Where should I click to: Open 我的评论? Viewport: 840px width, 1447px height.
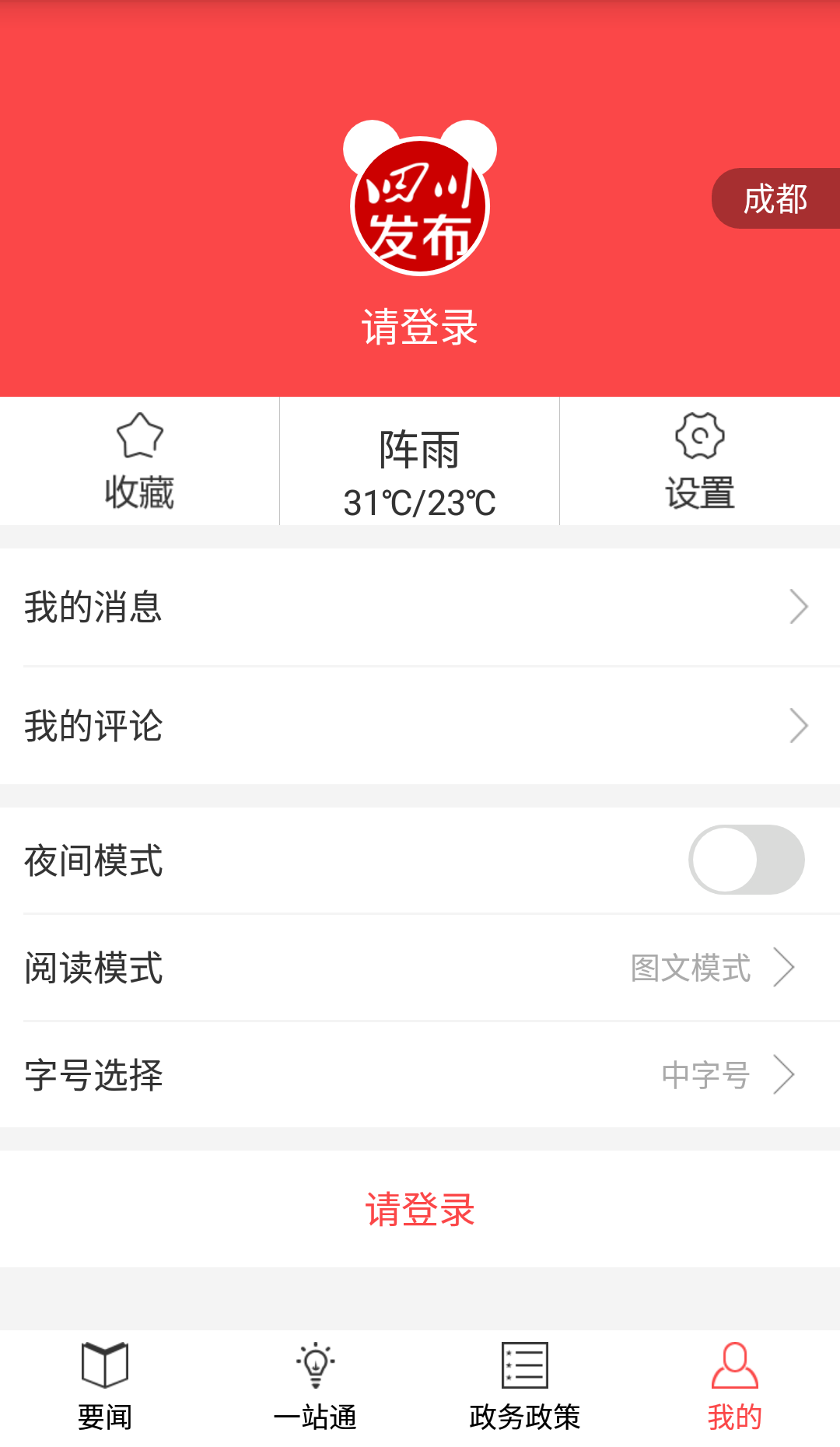click(420, 726)
